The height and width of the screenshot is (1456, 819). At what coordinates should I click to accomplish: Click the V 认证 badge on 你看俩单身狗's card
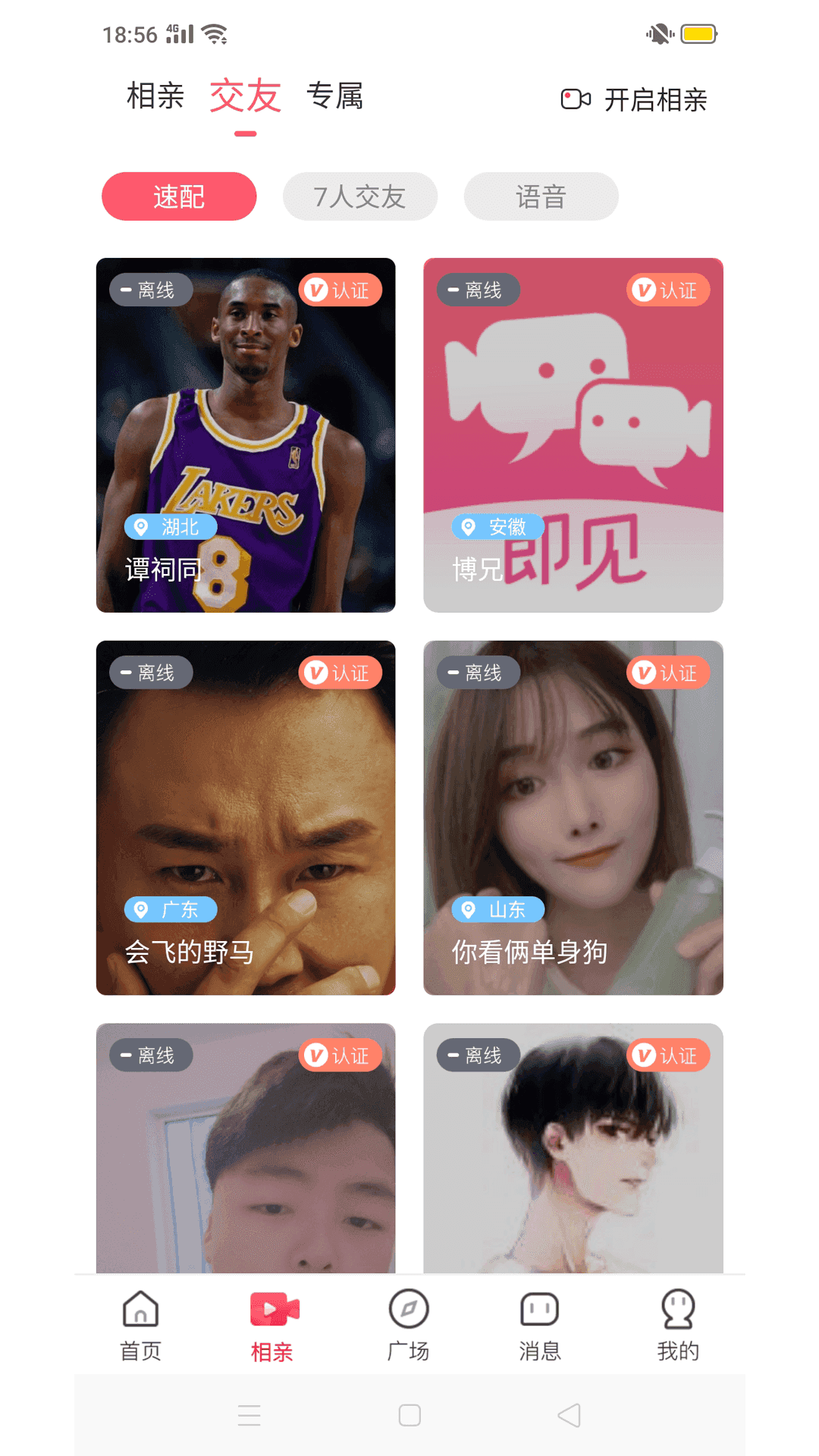668,673
